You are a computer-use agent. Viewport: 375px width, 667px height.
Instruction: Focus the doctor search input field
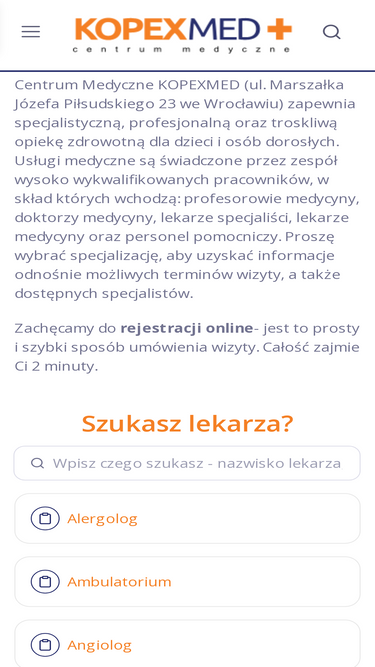pyautogui.click(x=187, y=463)
